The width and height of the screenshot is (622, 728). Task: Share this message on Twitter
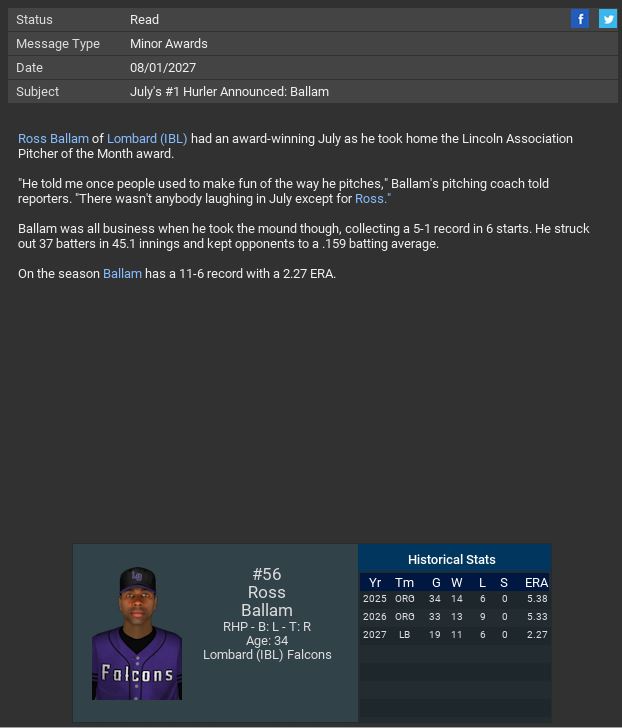pyautogui.click(x=607, y=19)
